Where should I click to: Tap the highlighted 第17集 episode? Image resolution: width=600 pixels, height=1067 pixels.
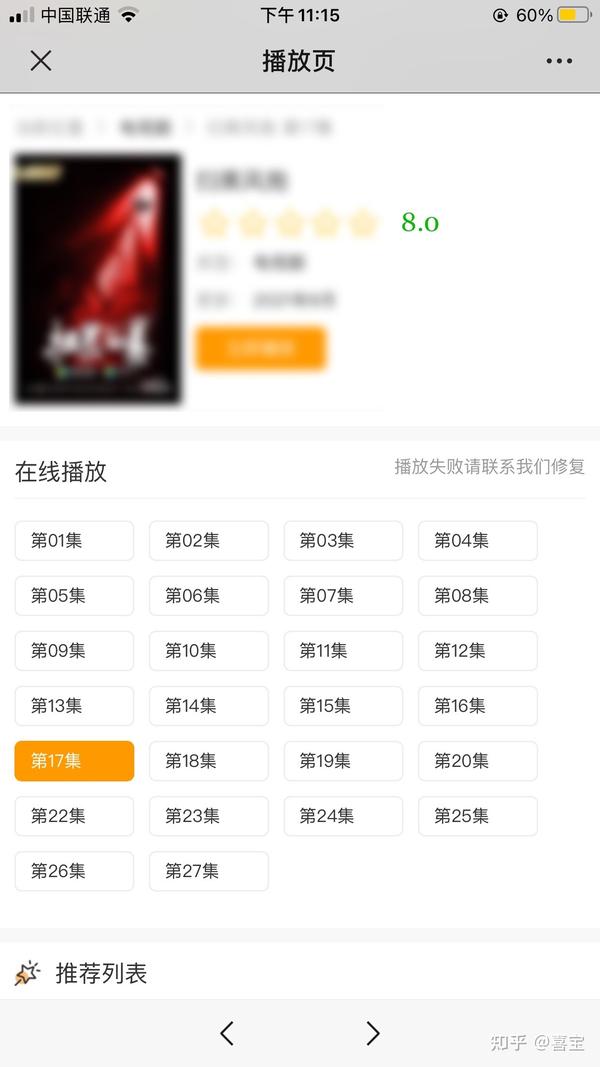point(74,761)
